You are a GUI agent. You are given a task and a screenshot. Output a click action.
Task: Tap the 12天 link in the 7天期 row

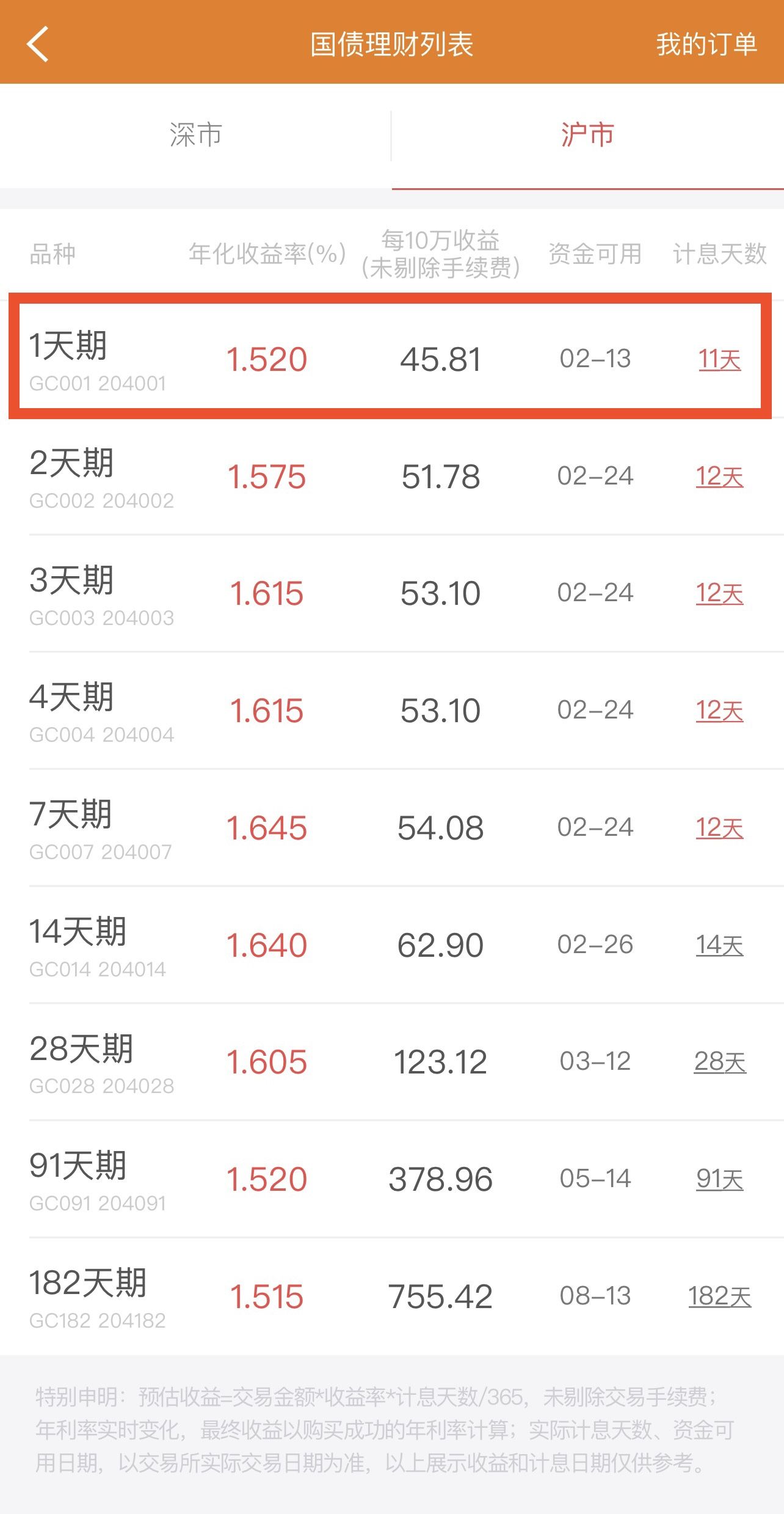click(719, 828)
